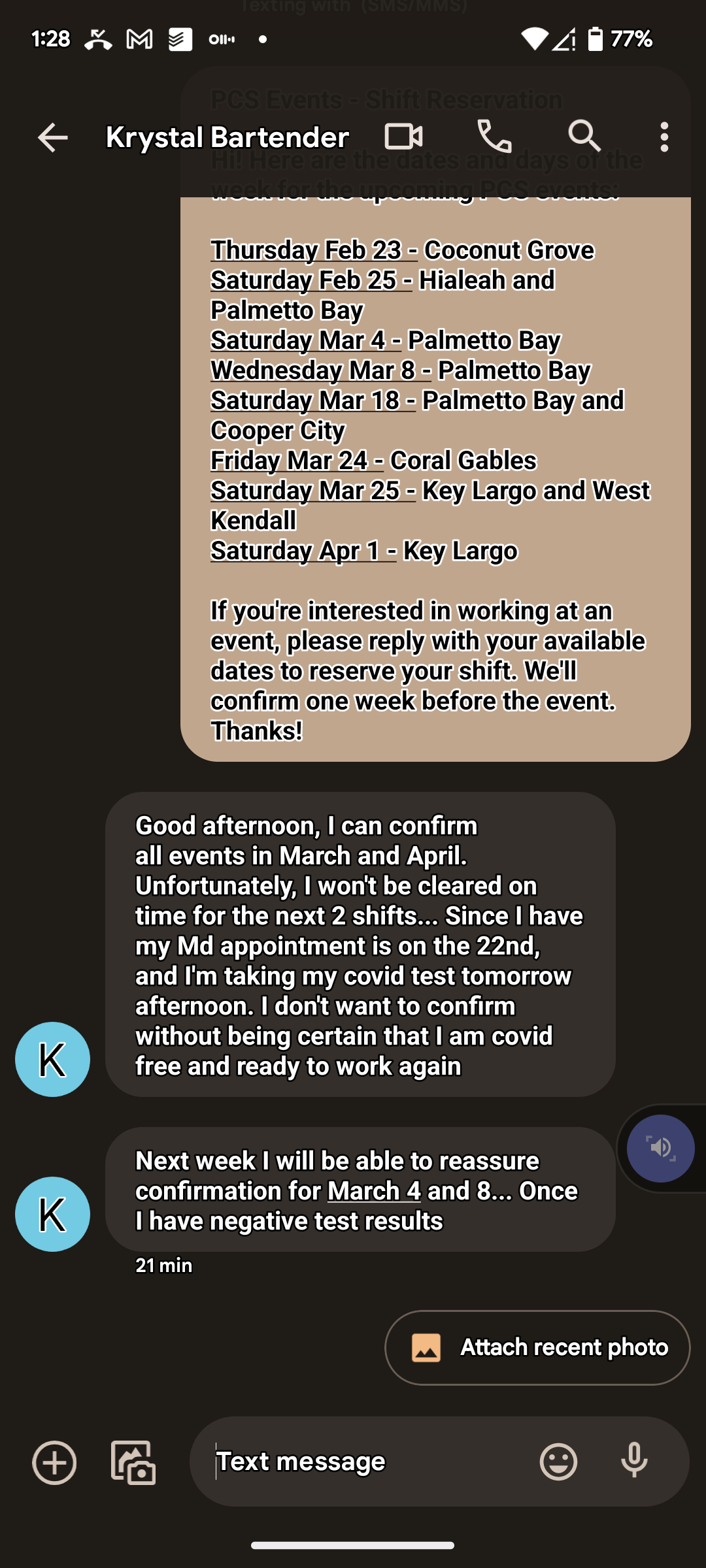
Task: Tap the Friday Mar 24 date link
Action: click(297, 461)
